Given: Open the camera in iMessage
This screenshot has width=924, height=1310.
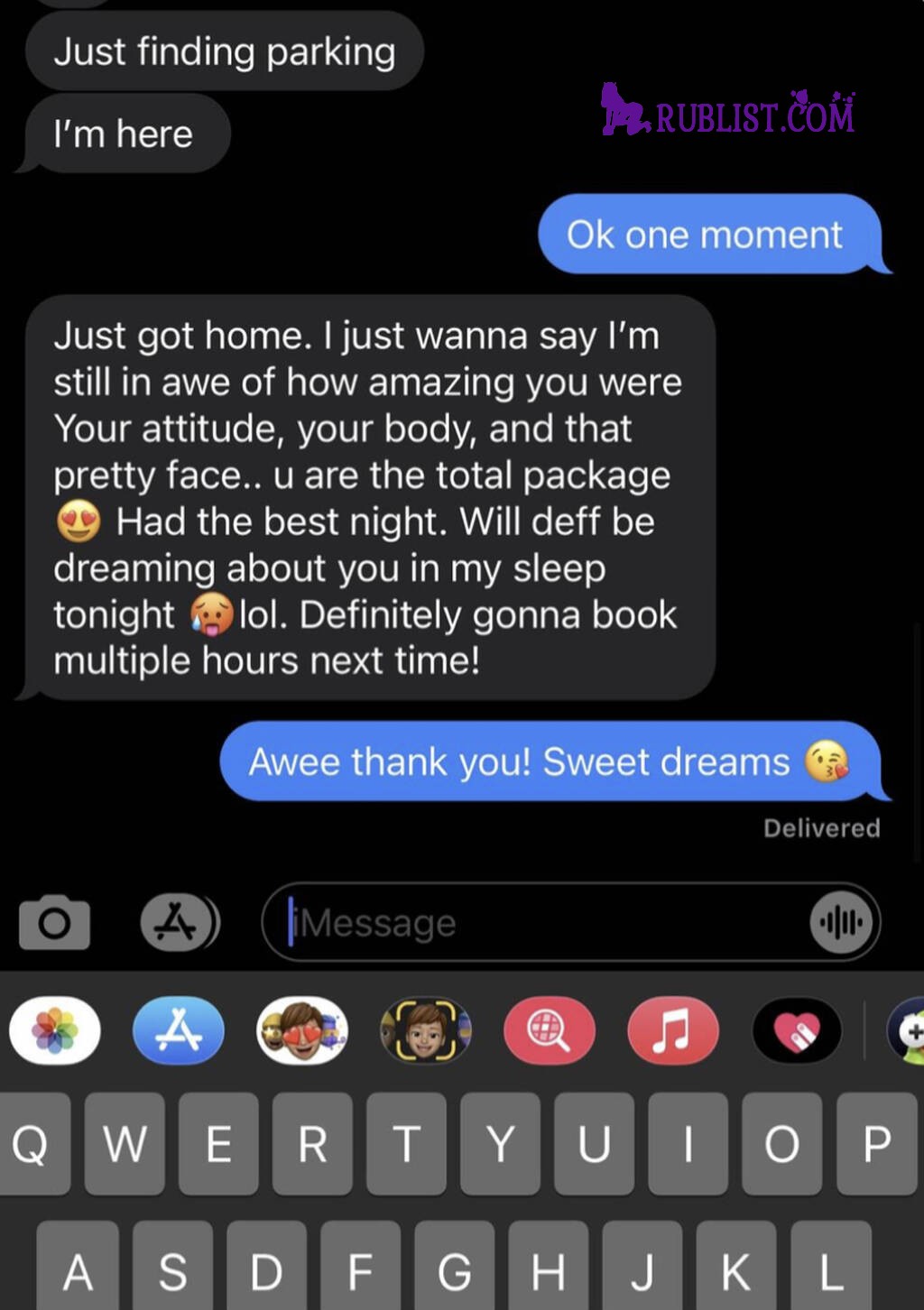Looking at the screenshot, I should (x=54, y=922).
